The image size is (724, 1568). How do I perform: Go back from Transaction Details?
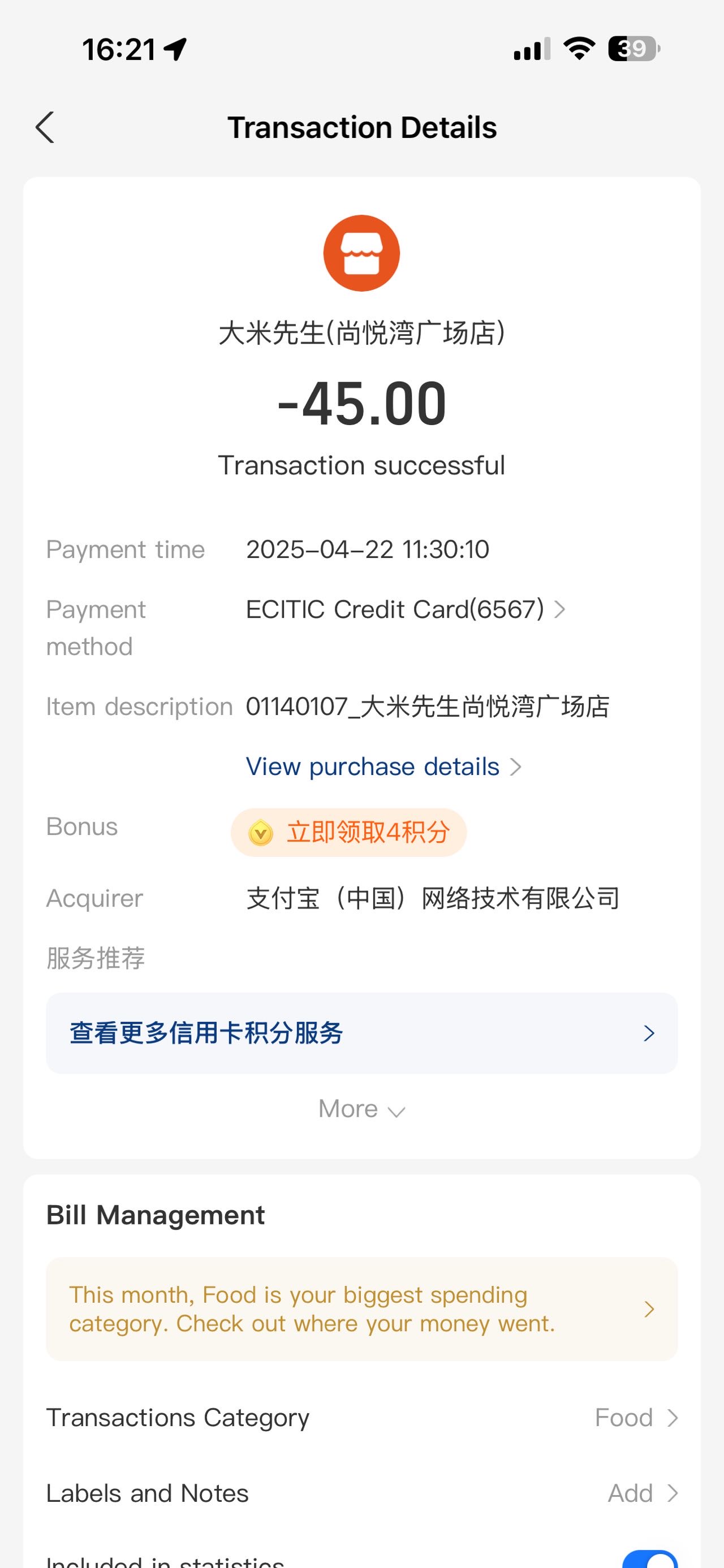(45, 127)
